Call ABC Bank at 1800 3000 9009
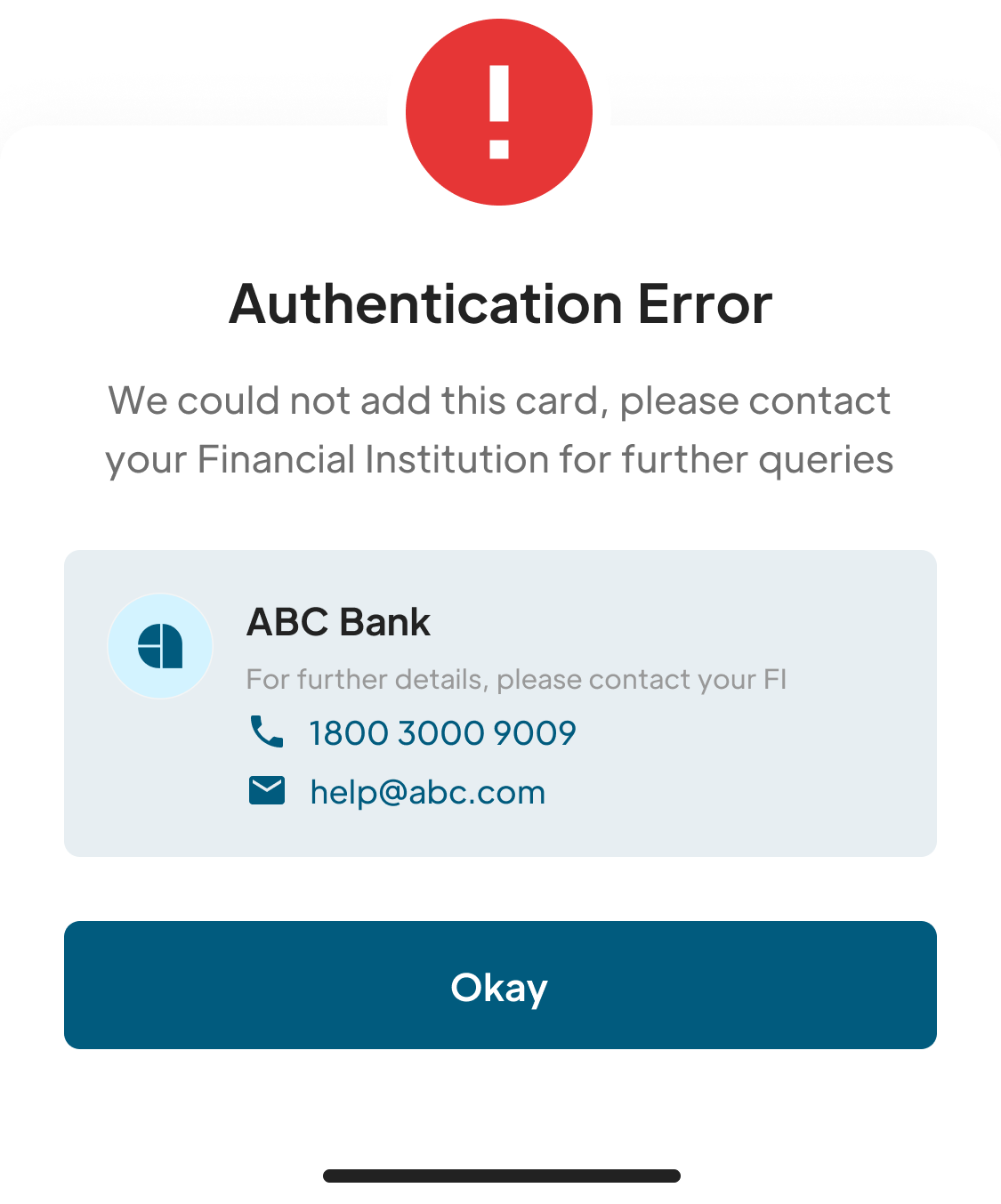Screen dimensions: 1001x1204 [442, 733]
